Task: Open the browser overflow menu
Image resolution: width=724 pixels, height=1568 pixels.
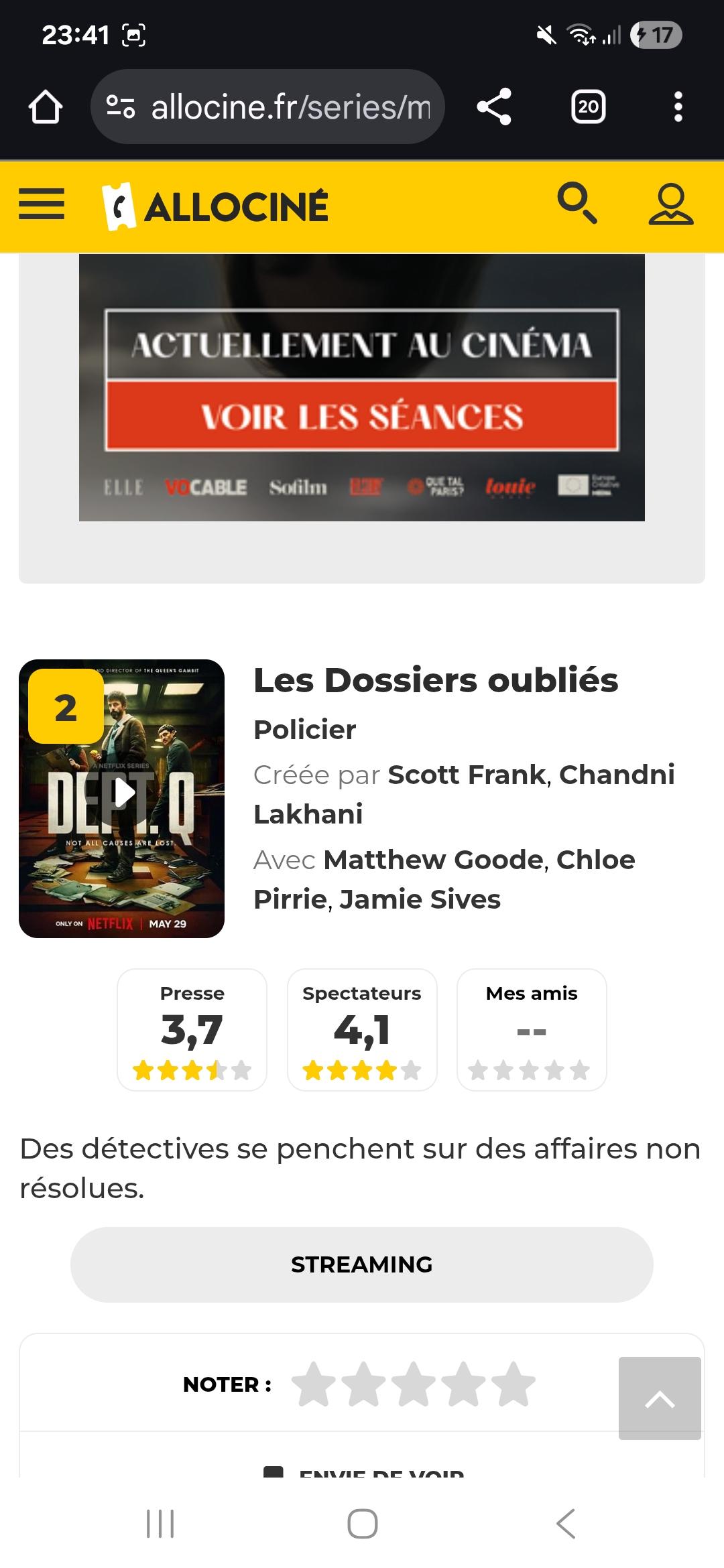Action: click(x=678, y=107)
